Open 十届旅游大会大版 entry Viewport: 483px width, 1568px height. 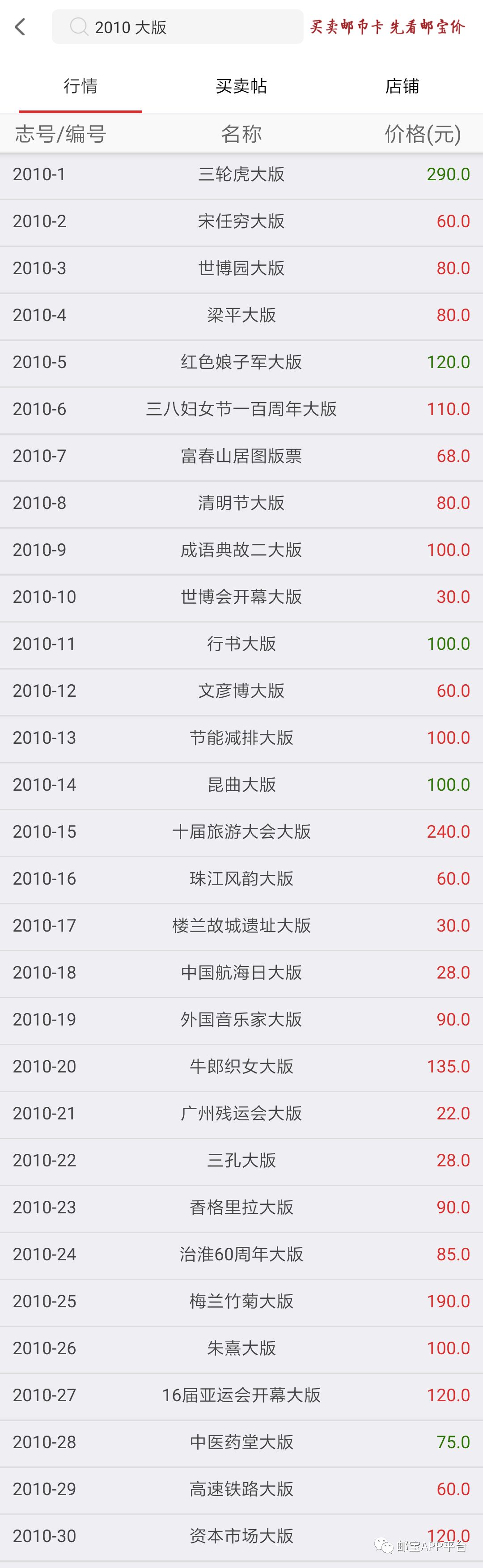[241, 831]
